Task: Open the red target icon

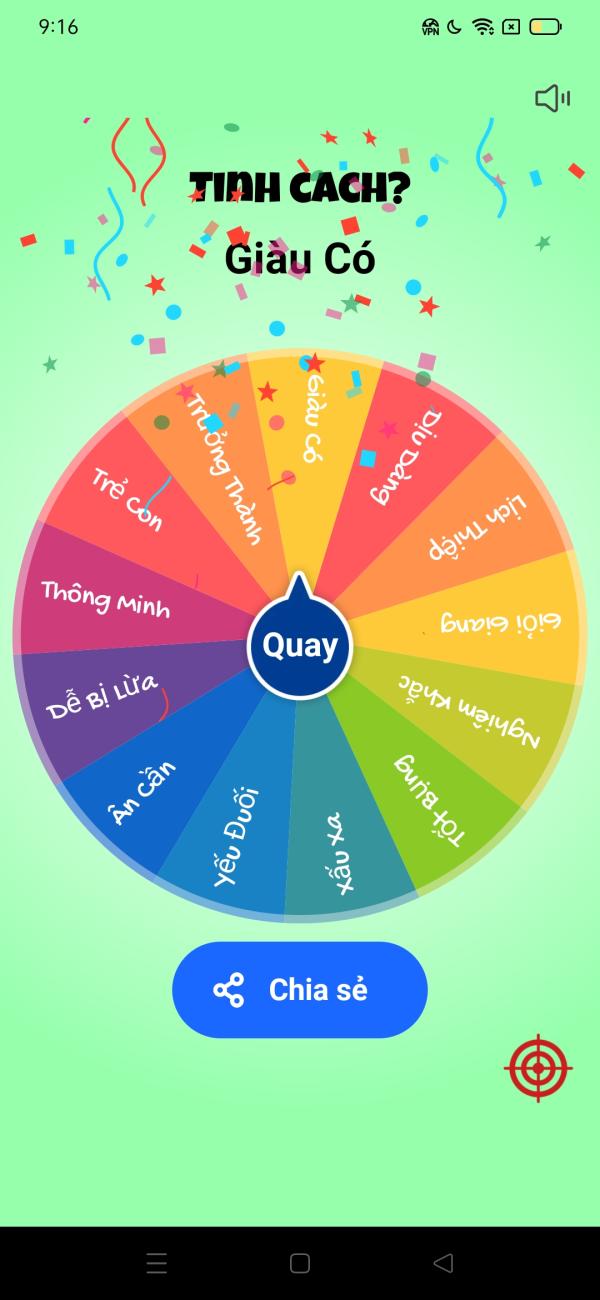Action: coord(538,1069)
